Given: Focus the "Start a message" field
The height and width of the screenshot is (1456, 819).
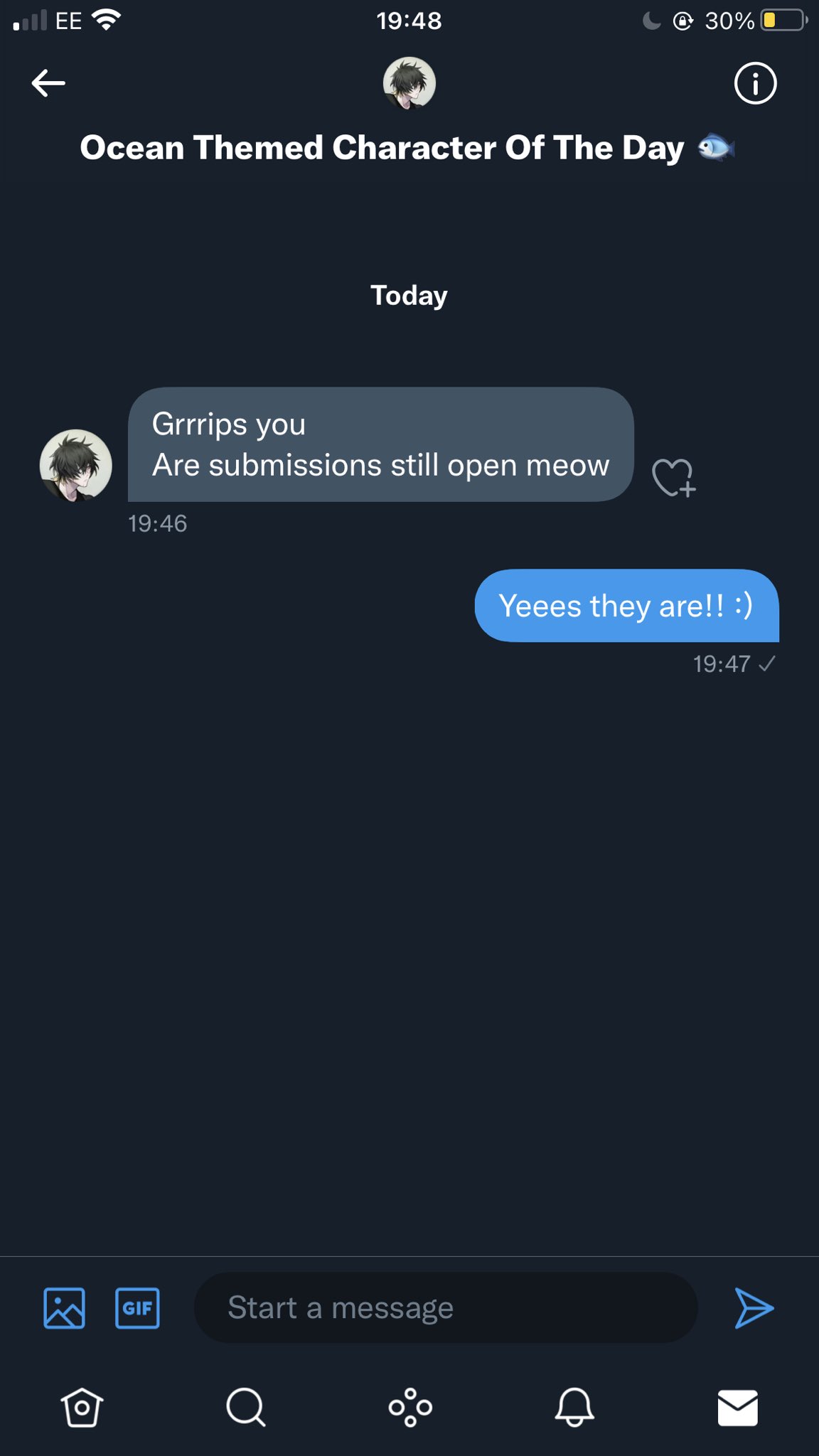Looking at the screenshot, I should [x=446, y=1308].
